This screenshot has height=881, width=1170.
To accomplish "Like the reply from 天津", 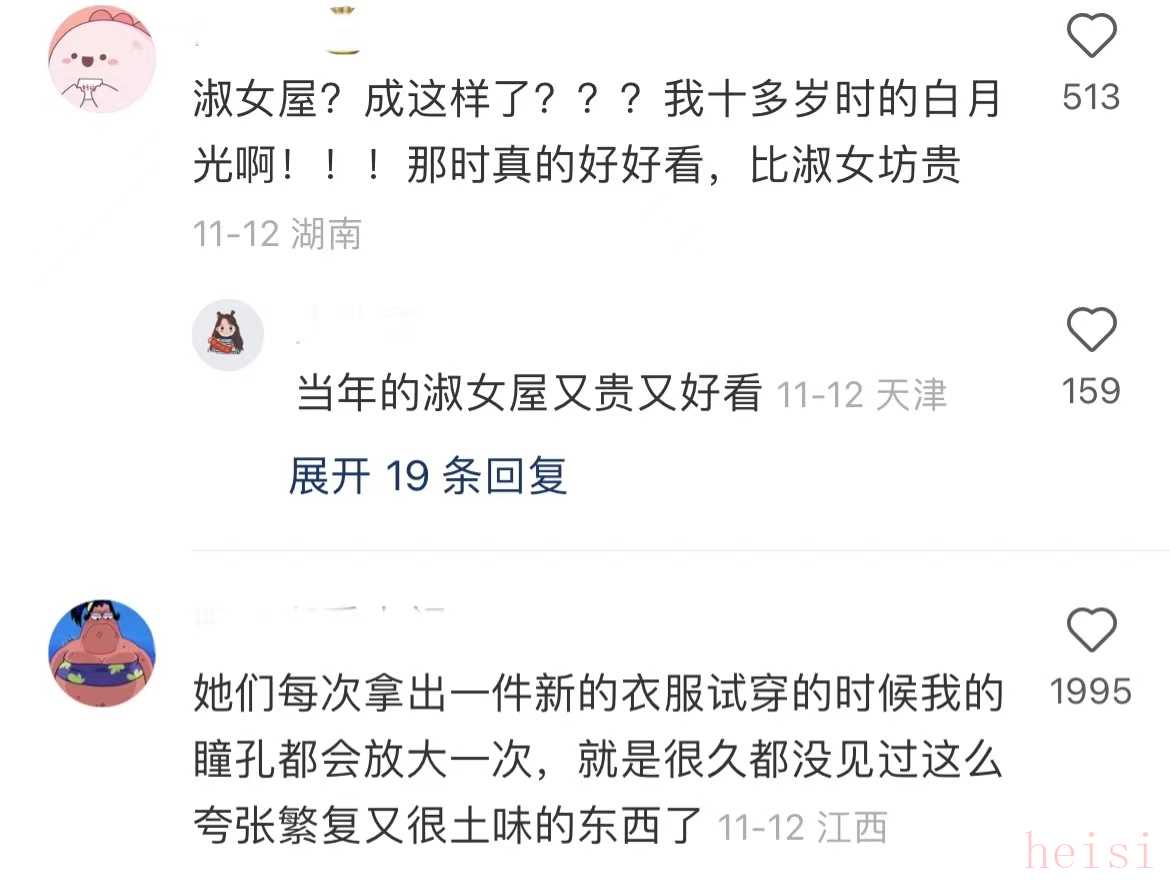I will [x=1091, y=331].
